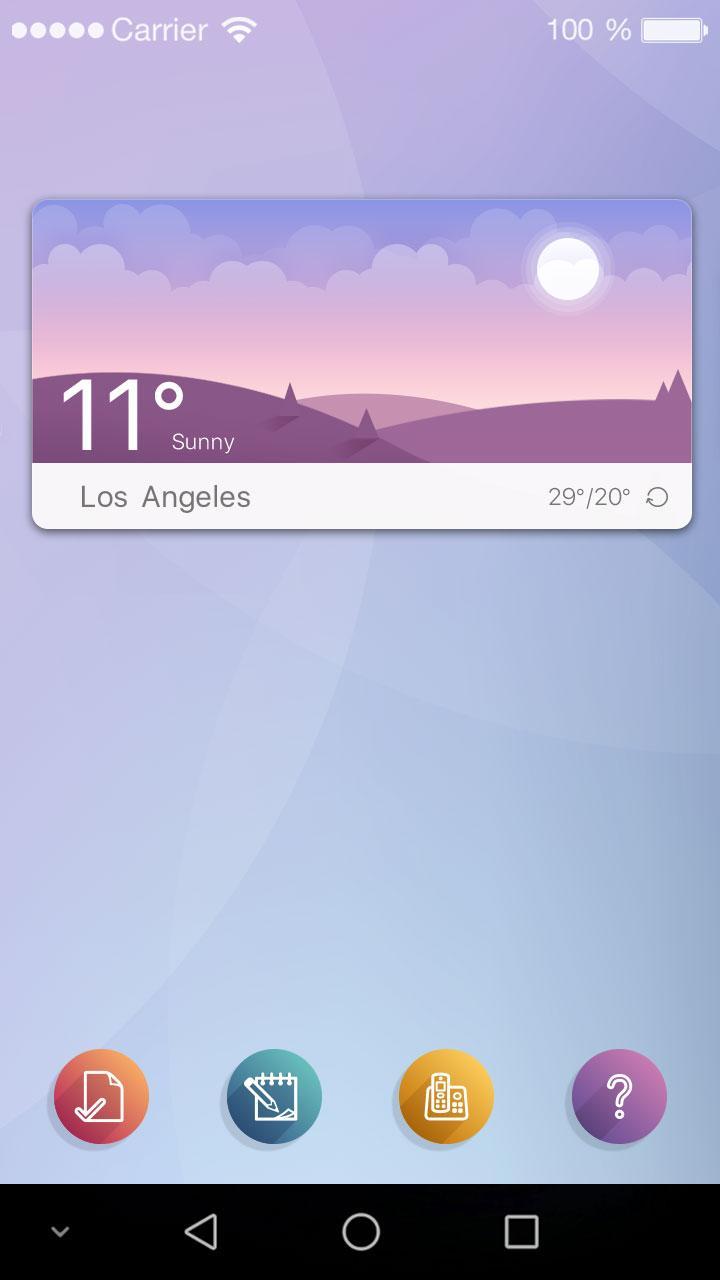720x1280 pixels.
Task: Launch the purple Help question mark app
Action: click(x=618, y=1096)
